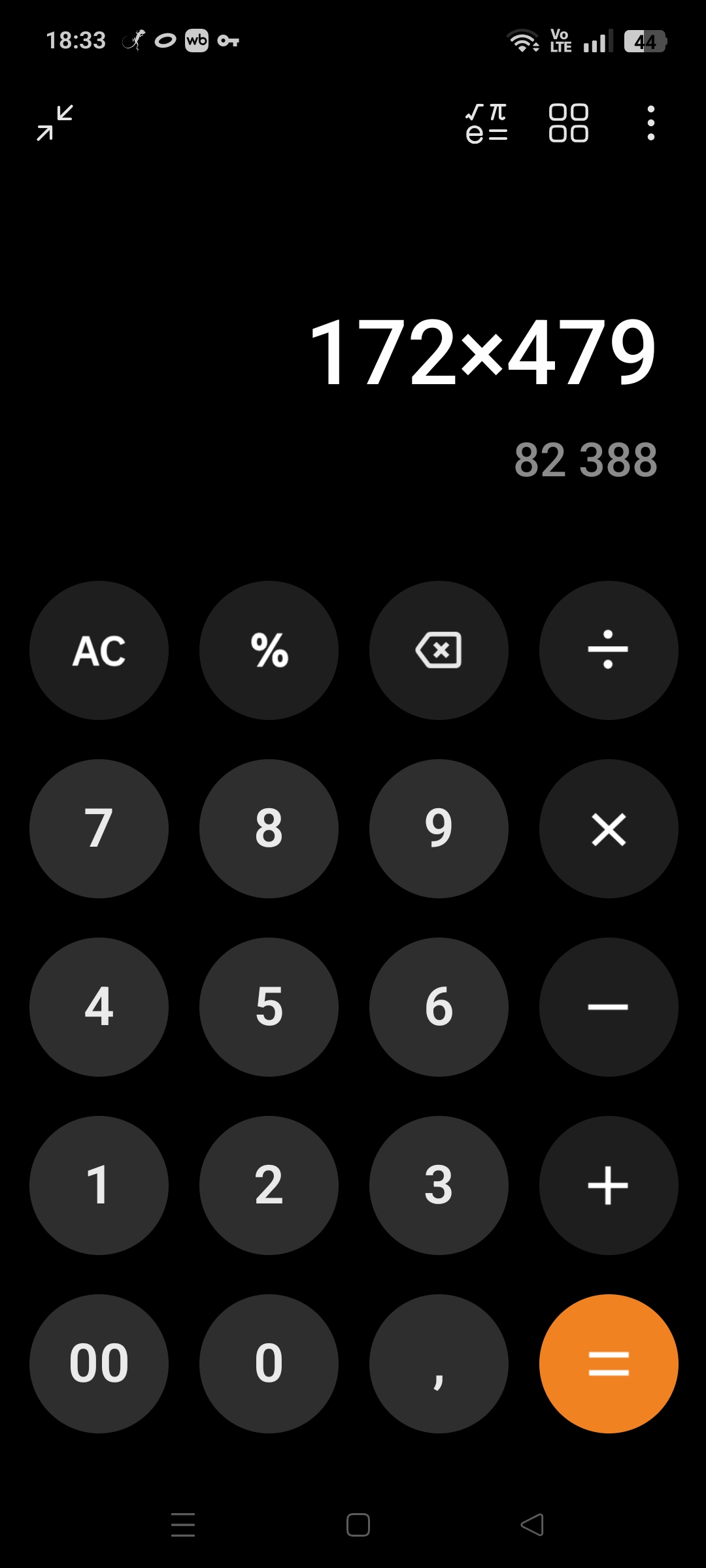Select the division operator
The height and width of the screenshot is (1568, 706).
point(609,651)
